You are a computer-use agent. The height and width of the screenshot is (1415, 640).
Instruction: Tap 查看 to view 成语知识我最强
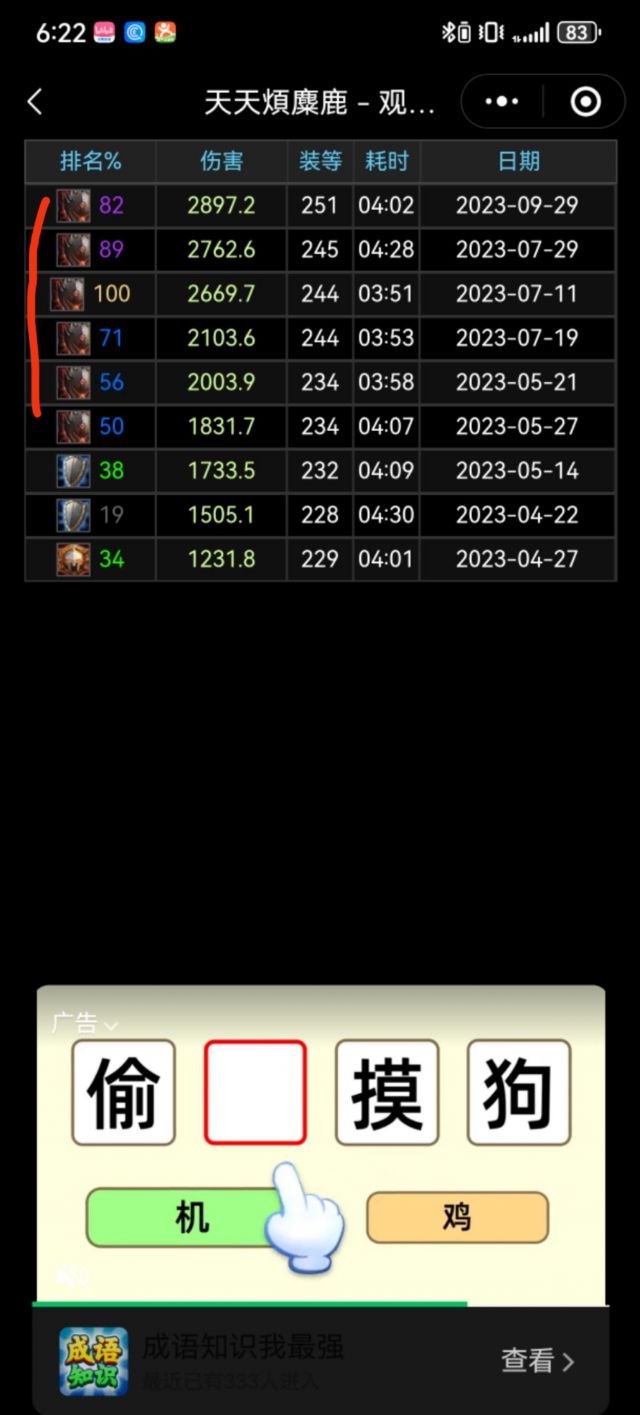coord(537,1360)
